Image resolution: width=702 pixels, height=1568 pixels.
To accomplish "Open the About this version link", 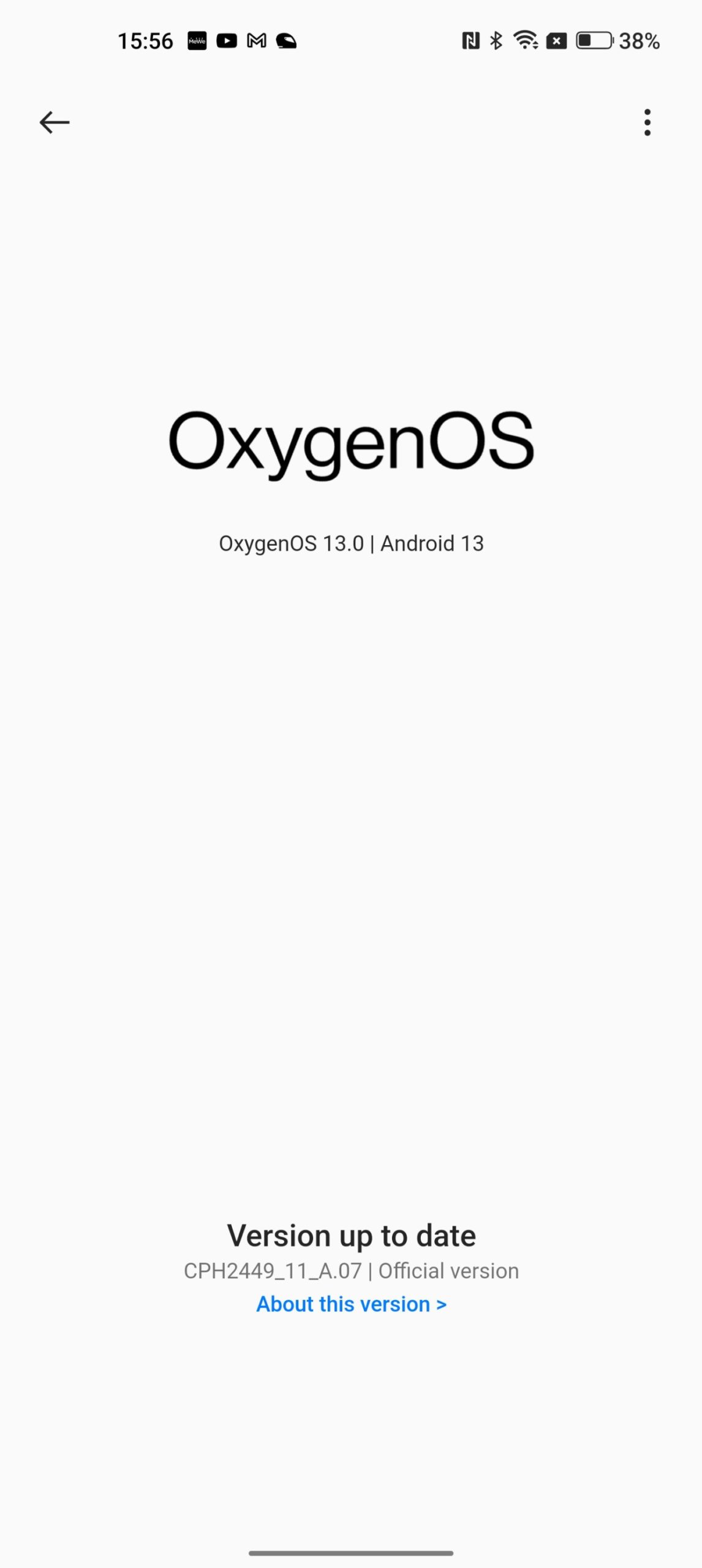I will 351,1304.
